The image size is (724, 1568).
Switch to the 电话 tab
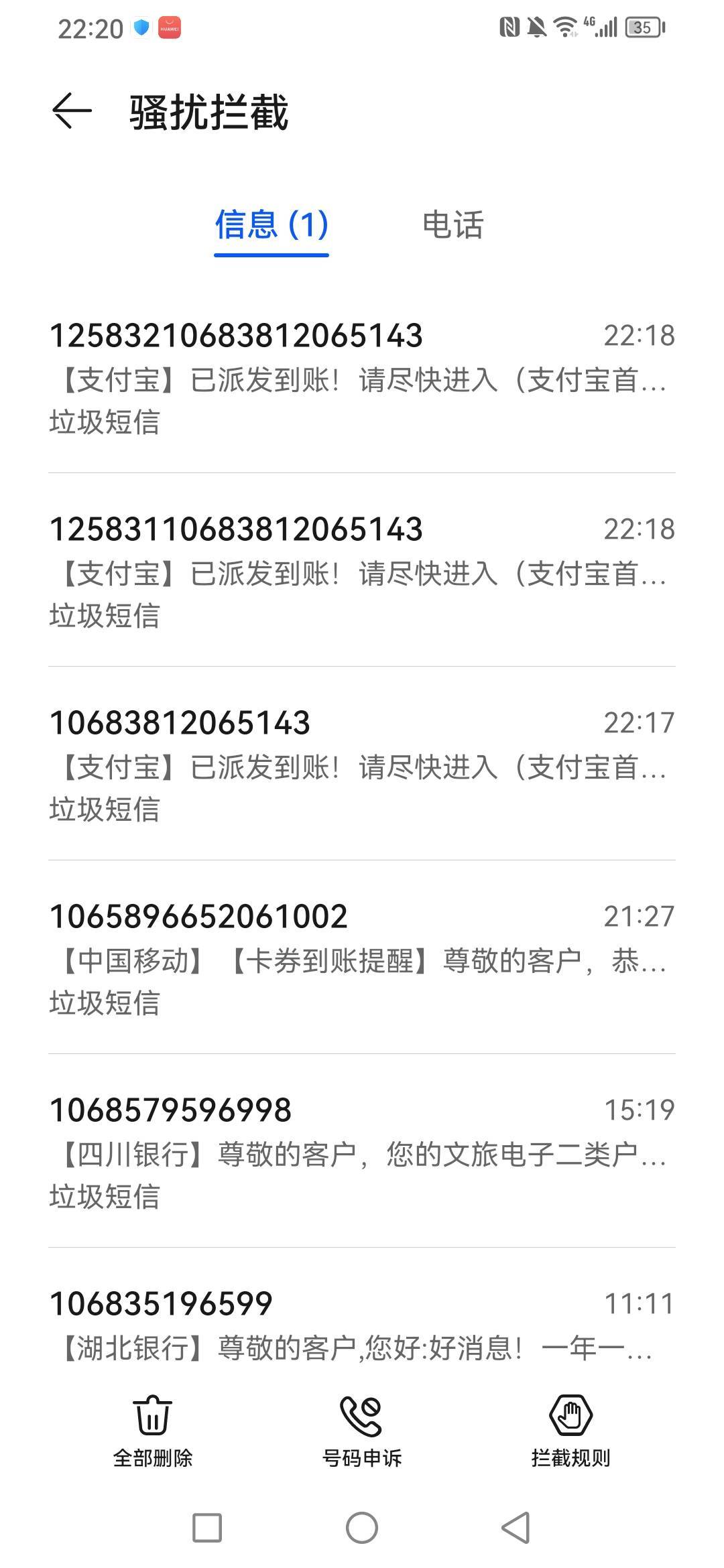click(x=452, y=224)
